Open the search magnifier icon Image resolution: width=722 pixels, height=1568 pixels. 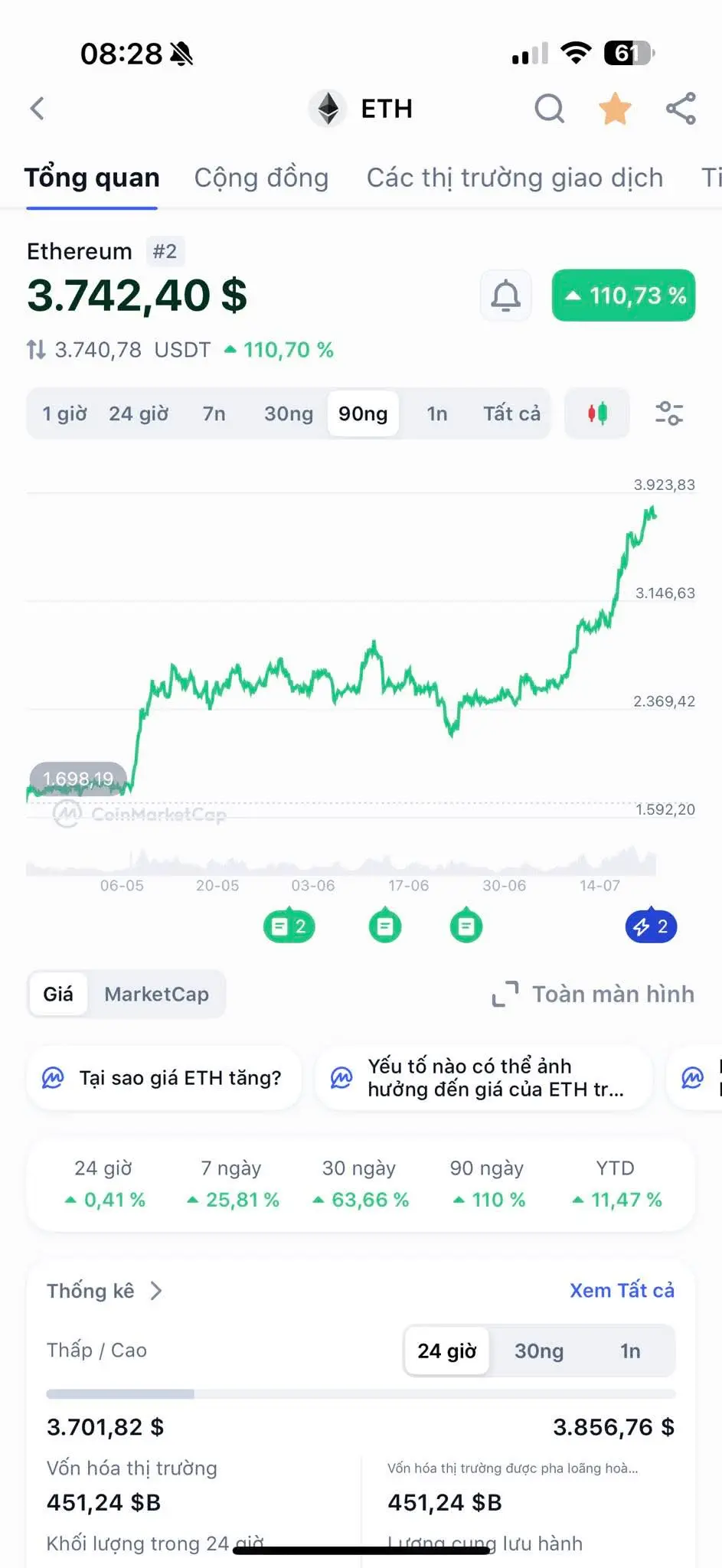(549, 109)
